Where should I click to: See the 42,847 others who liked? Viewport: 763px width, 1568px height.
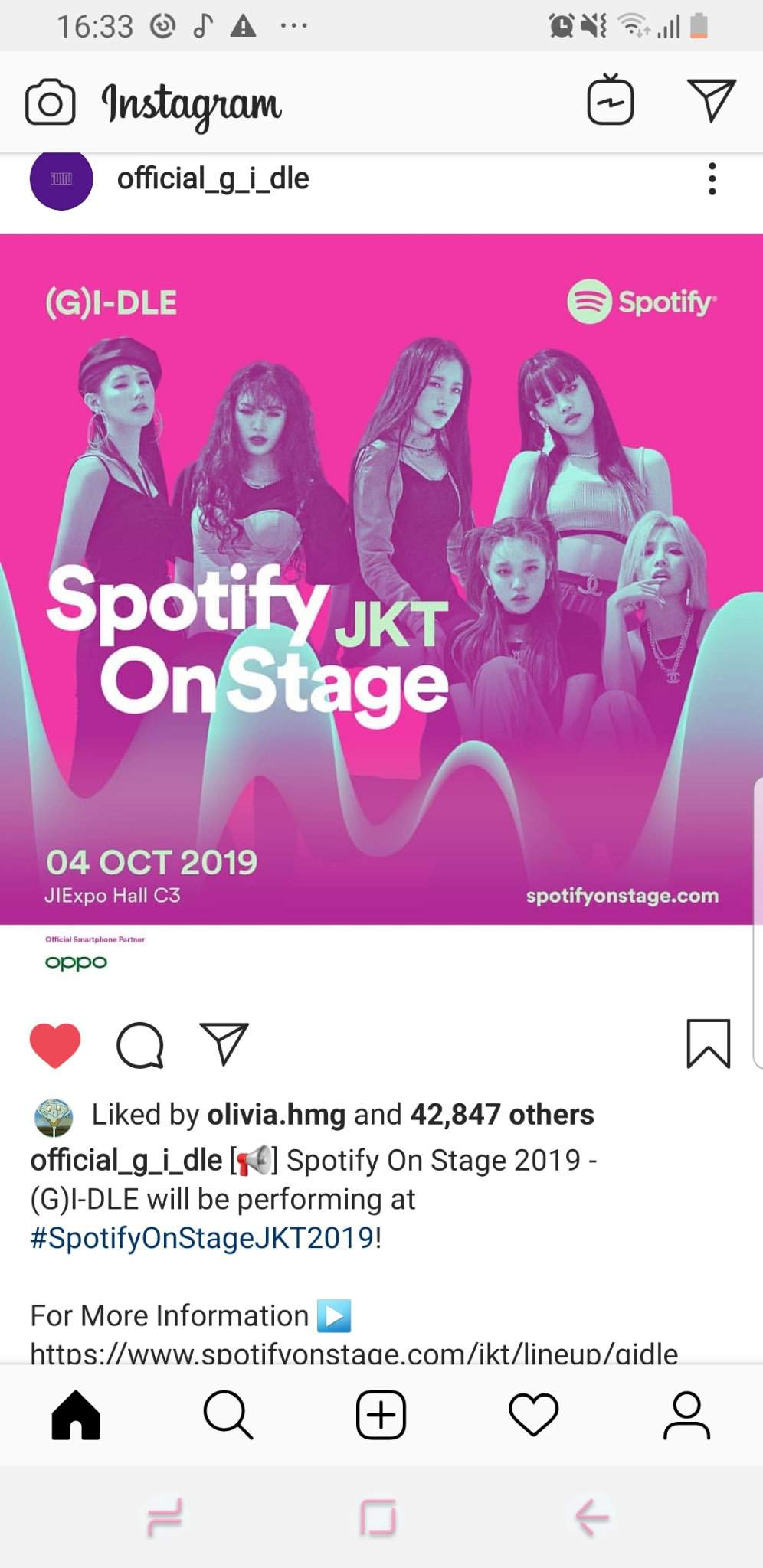point(503,1115)
